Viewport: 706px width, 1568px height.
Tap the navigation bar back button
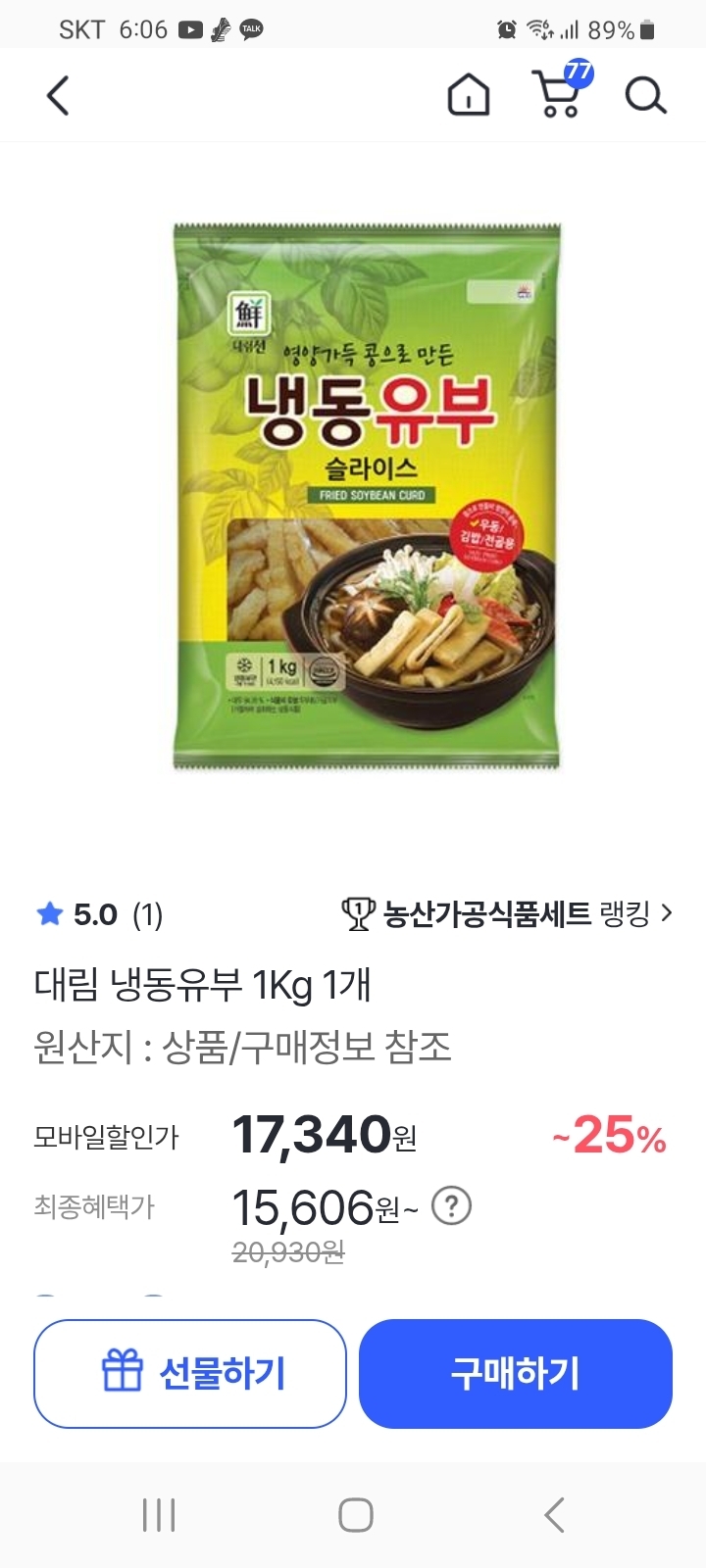tap(552, 1514)
